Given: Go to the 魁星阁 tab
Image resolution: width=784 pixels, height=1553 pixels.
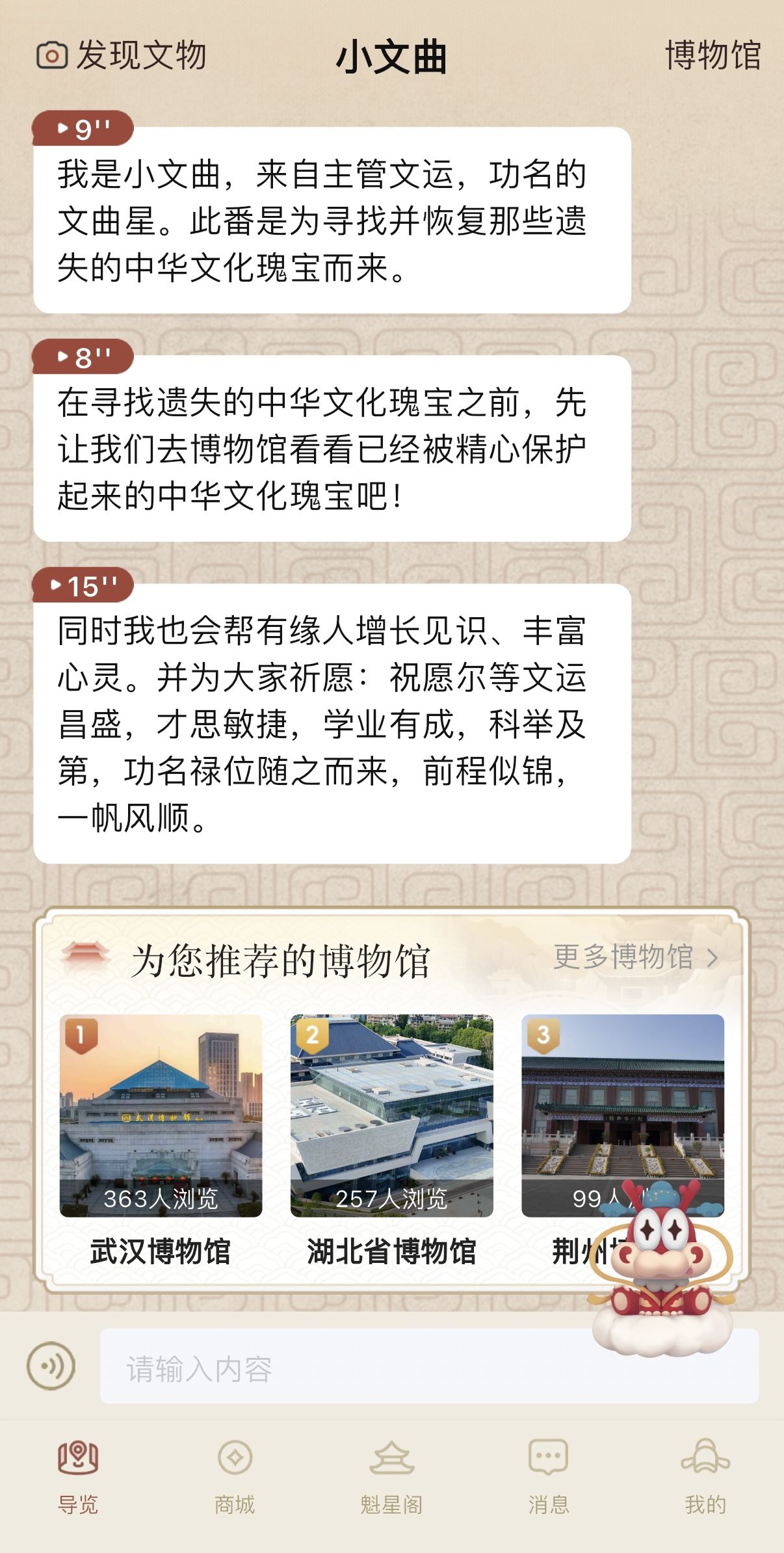Looking at the screenshot, I should (391, 1476).
